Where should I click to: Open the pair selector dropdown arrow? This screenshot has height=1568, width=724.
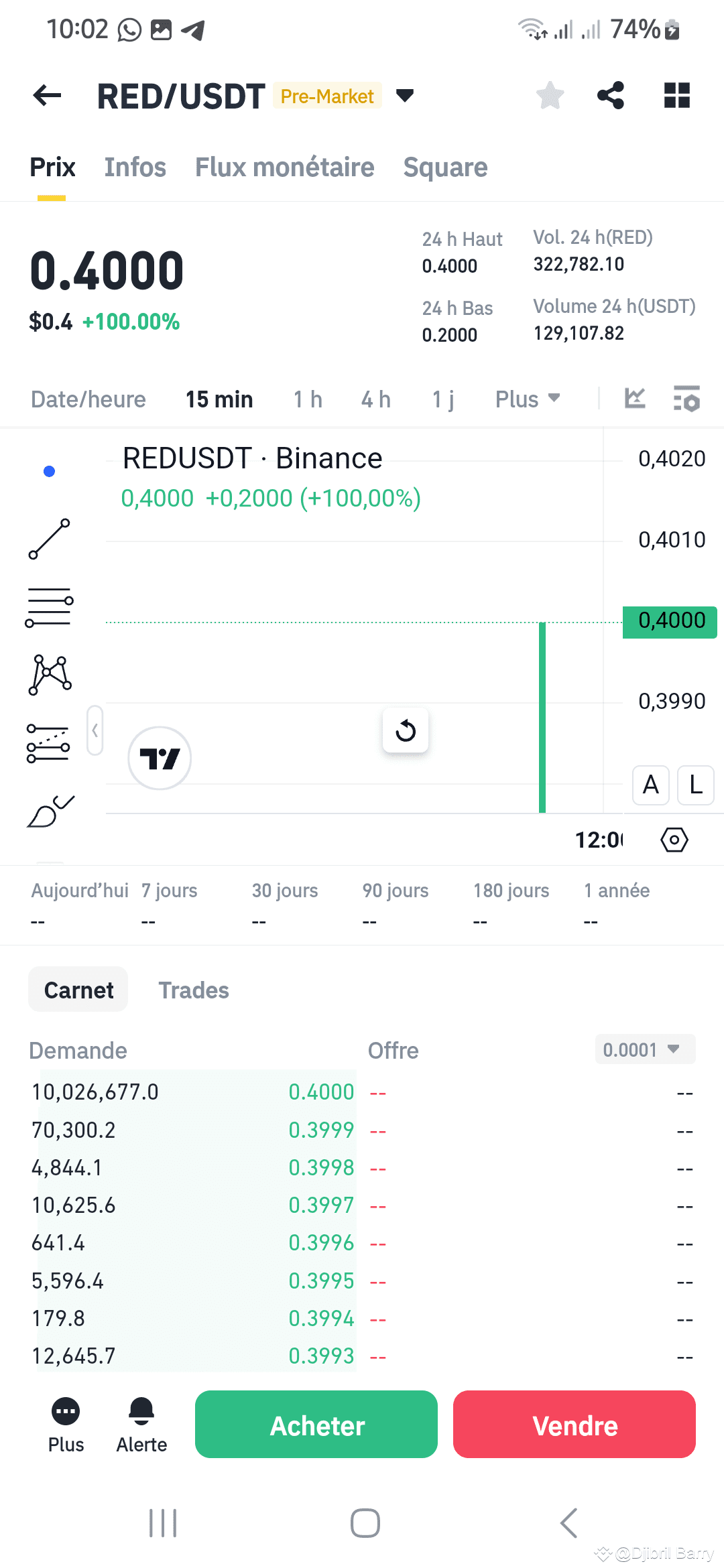tap(405, 96)
